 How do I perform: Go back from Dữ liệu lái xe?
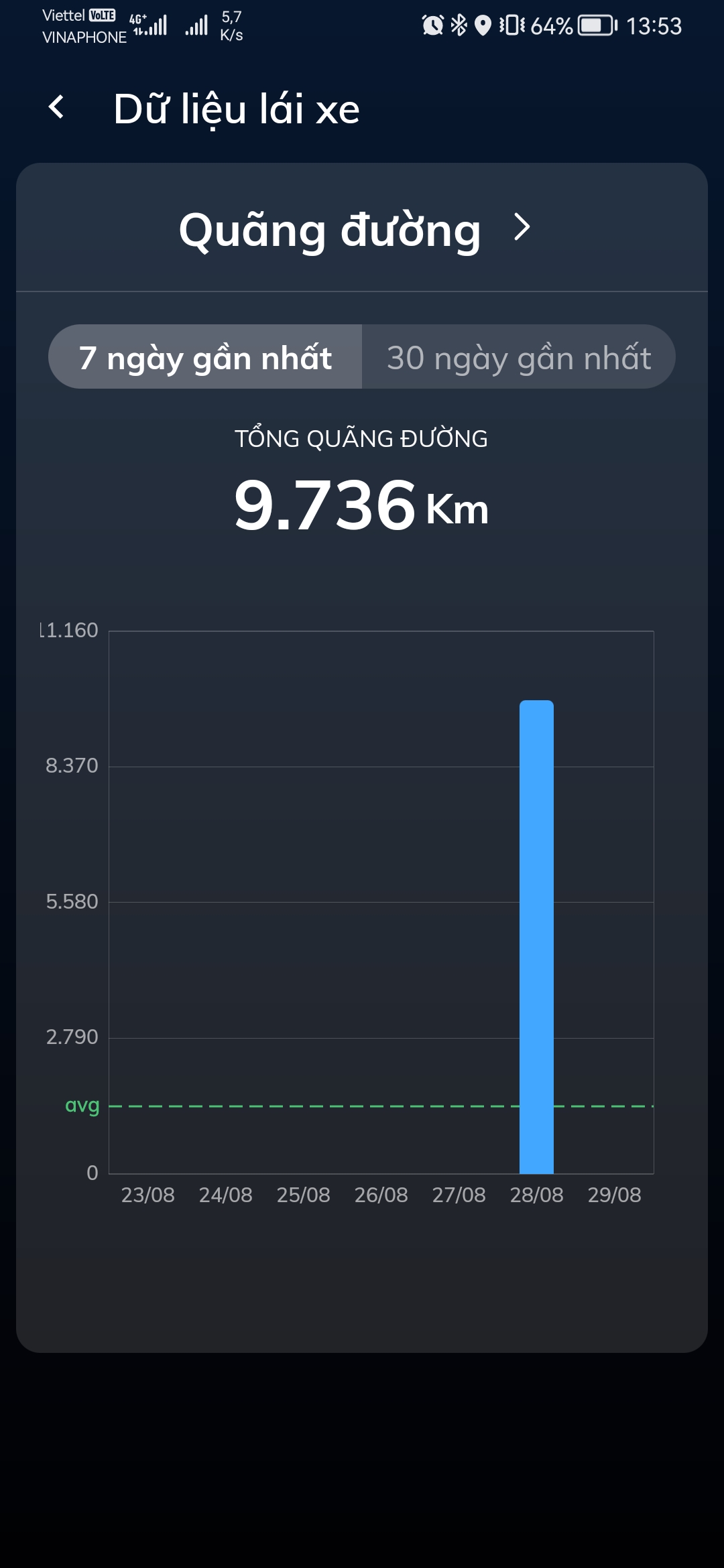[57, 108]
